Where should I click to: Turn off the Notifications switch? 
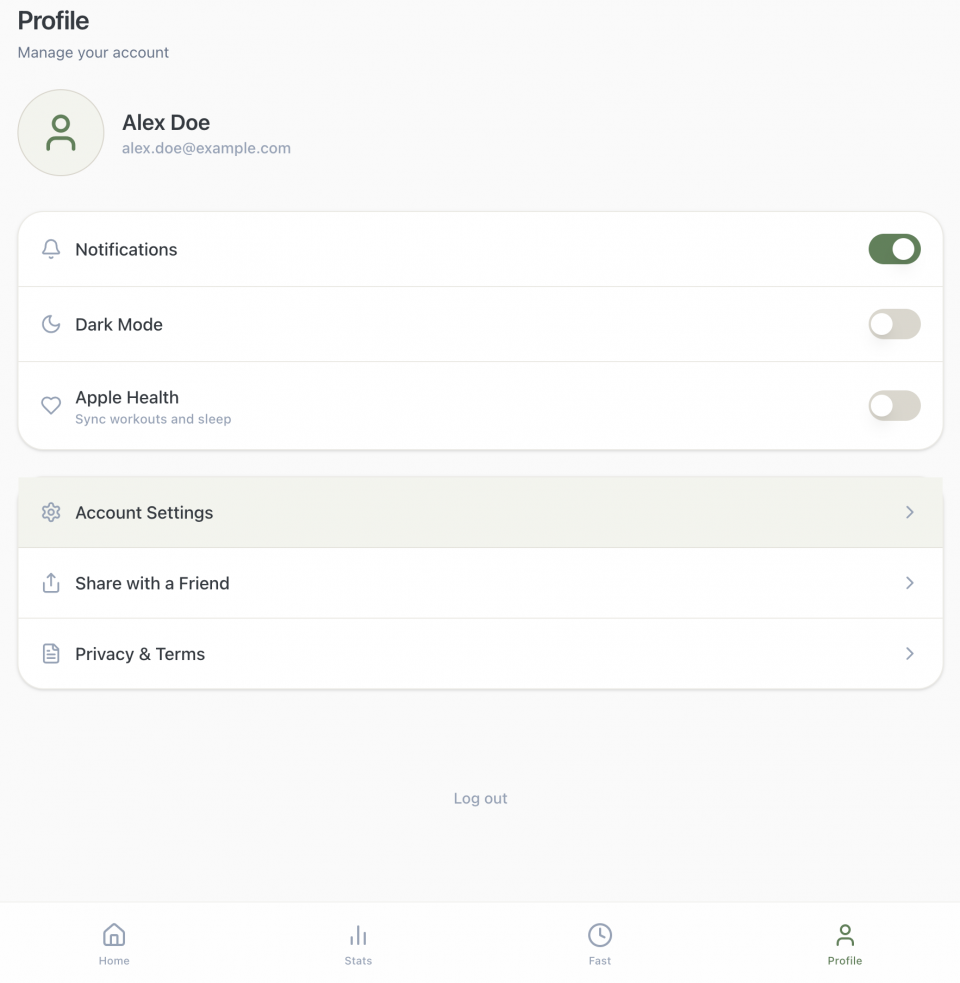[893, 249]
